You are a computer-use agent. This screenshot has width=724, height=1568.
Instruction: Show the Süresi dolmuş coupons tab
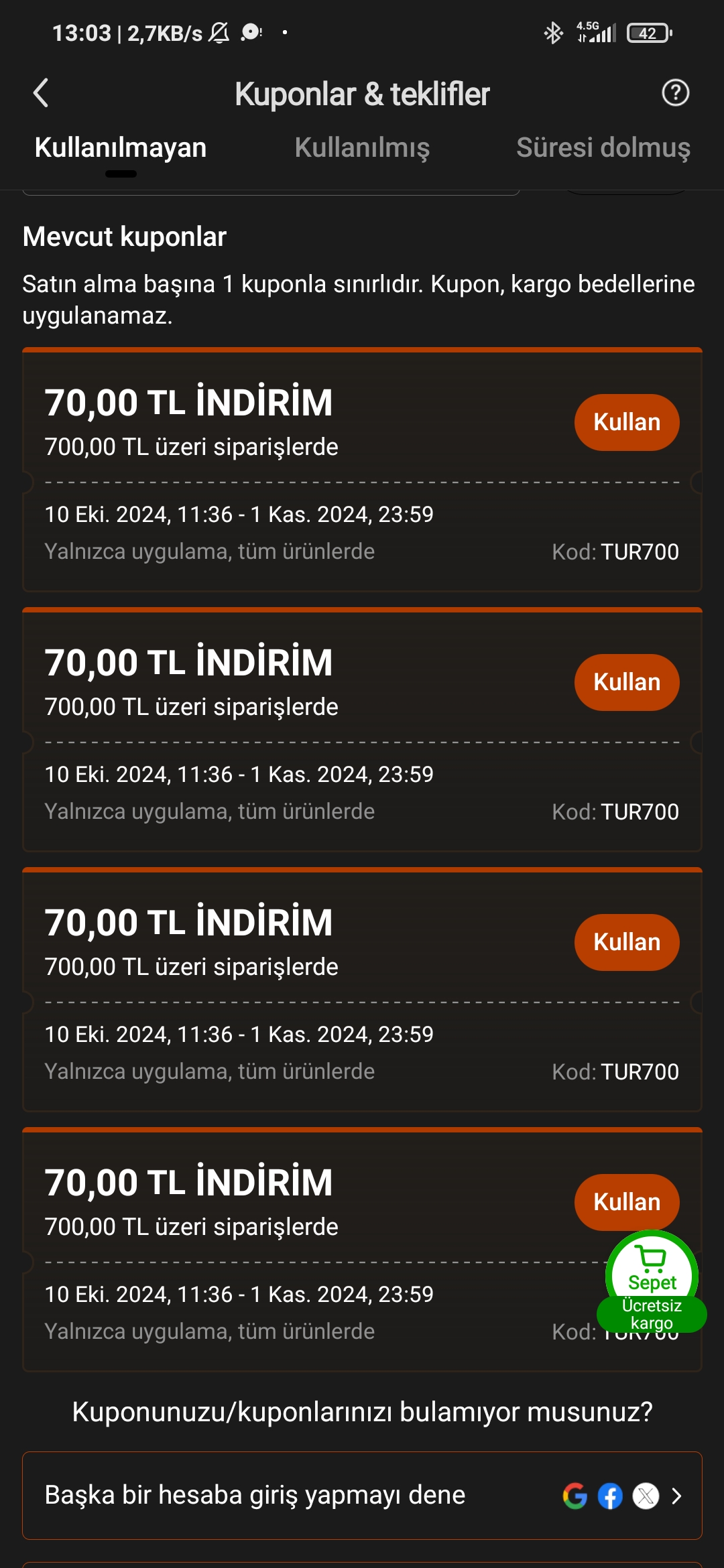[x=603, y=148]
